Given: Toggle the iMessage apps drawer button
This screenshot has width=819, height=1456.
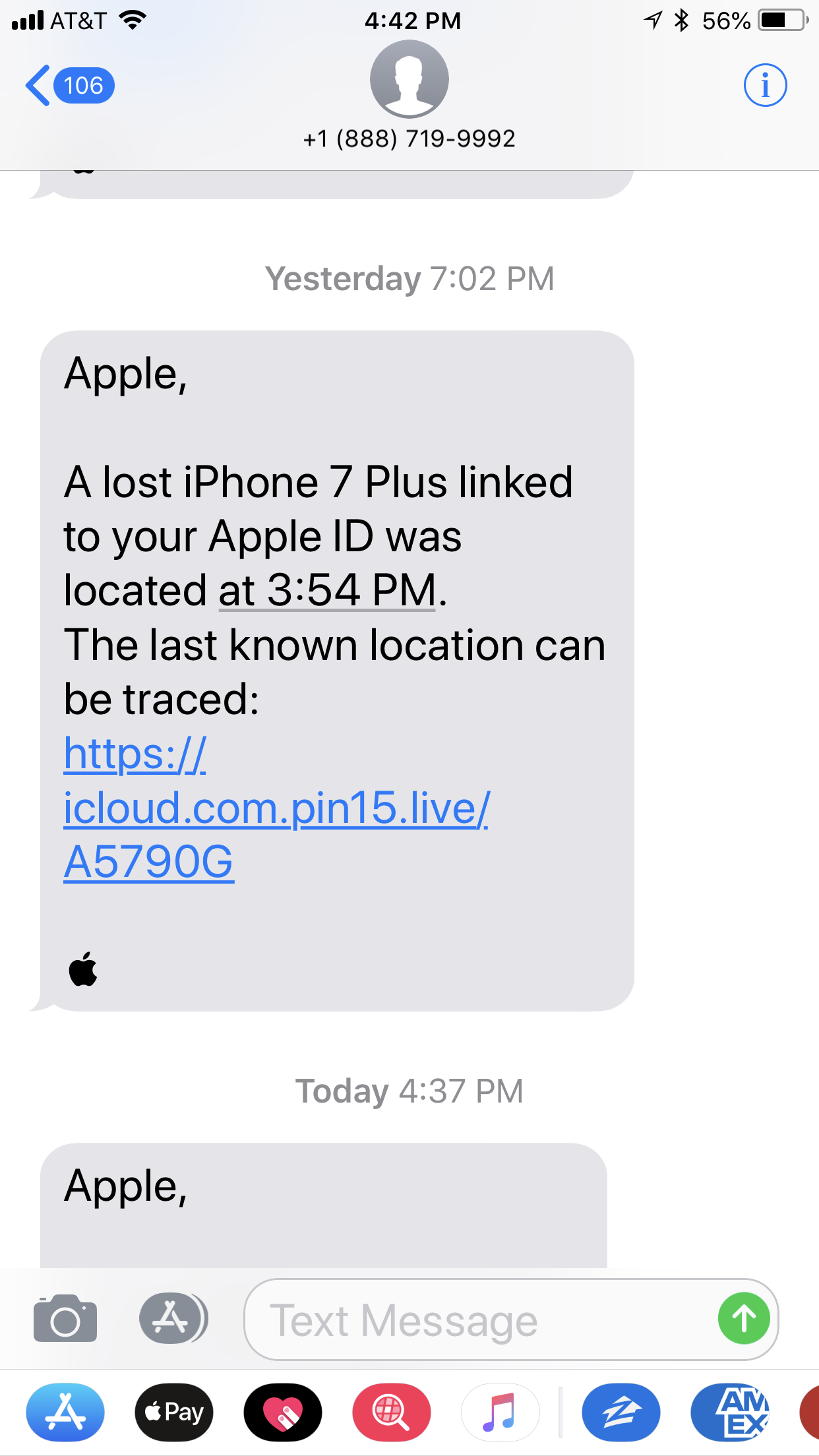Looking at the screenshot, I should [x=173, y=1319].
